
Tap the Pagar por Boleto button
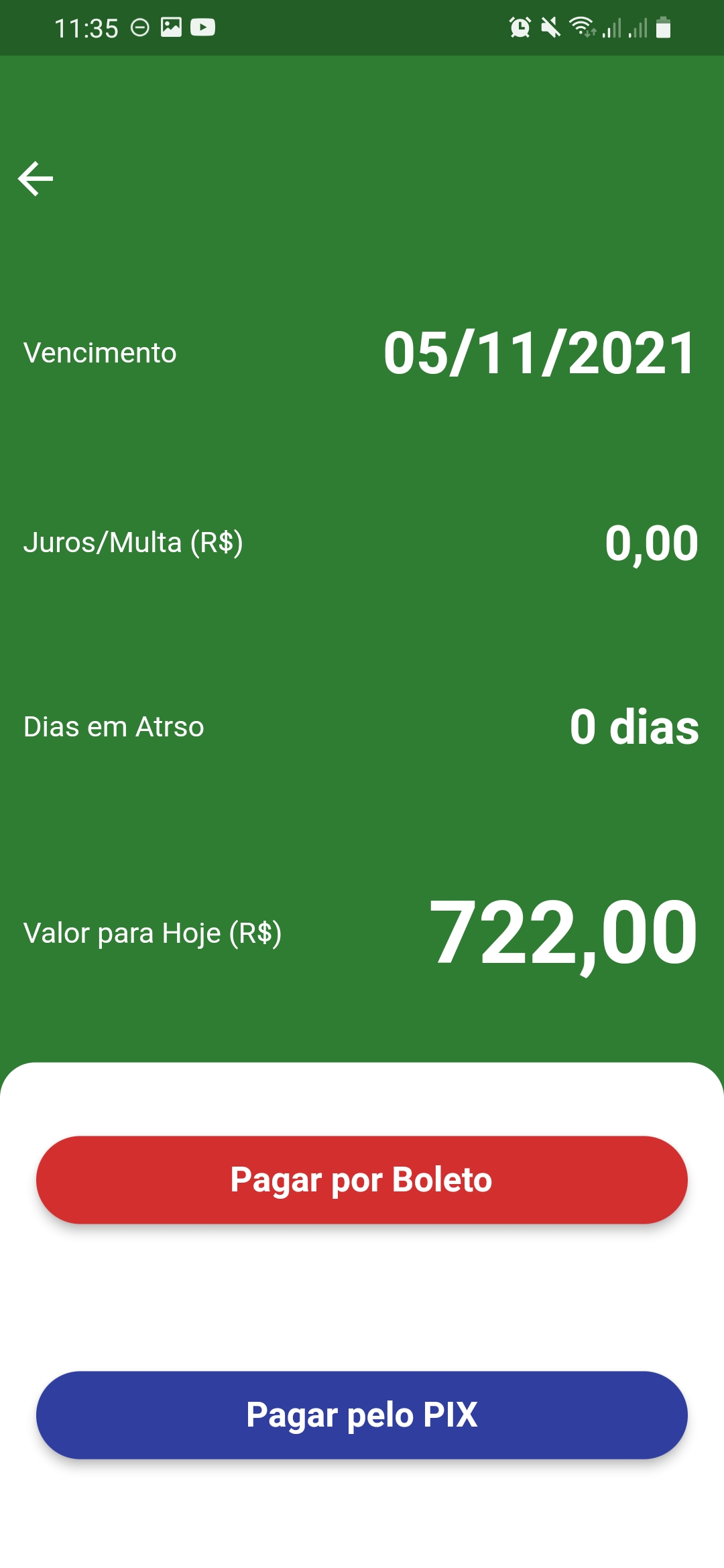362,1179
